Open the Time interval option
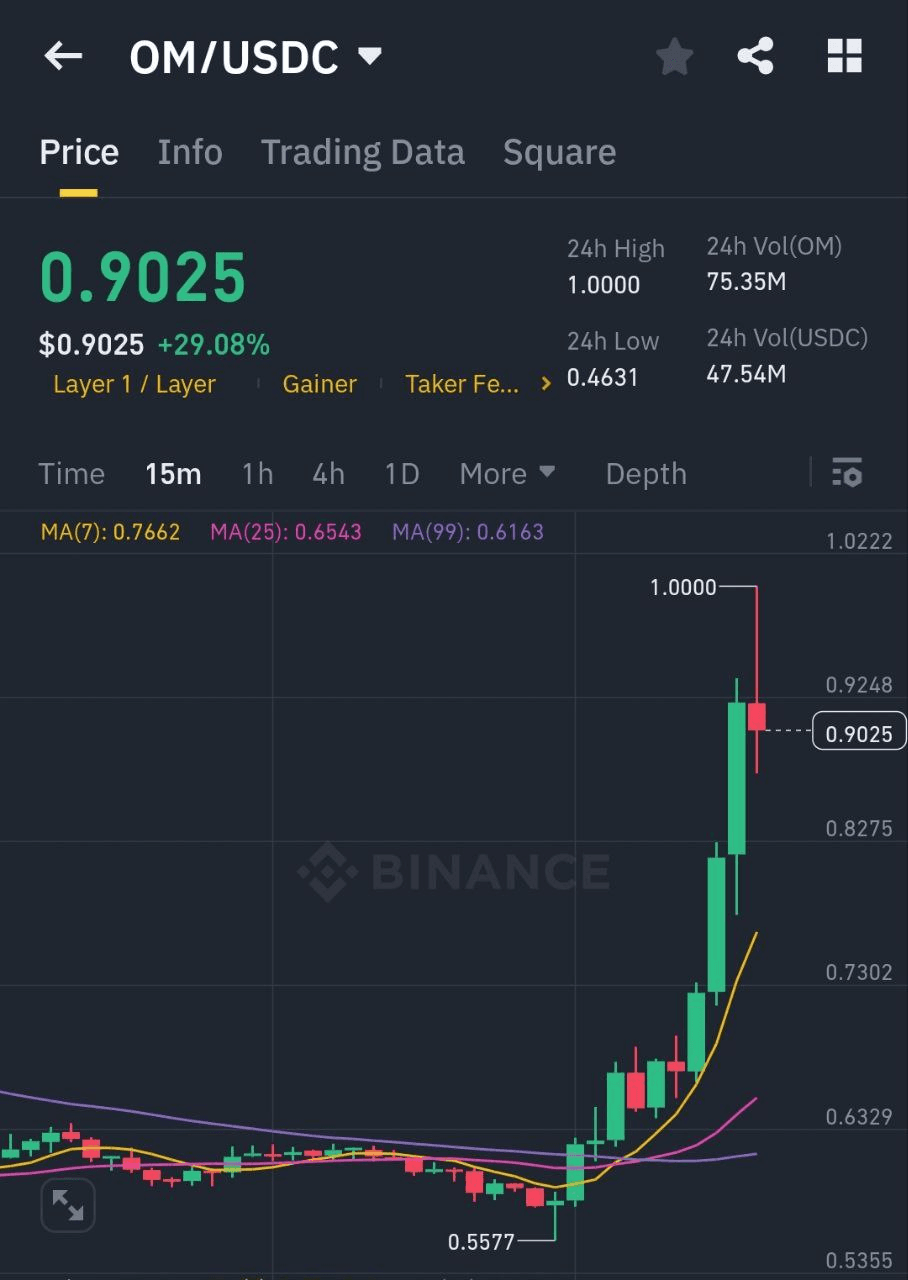 tap(71, 473)
